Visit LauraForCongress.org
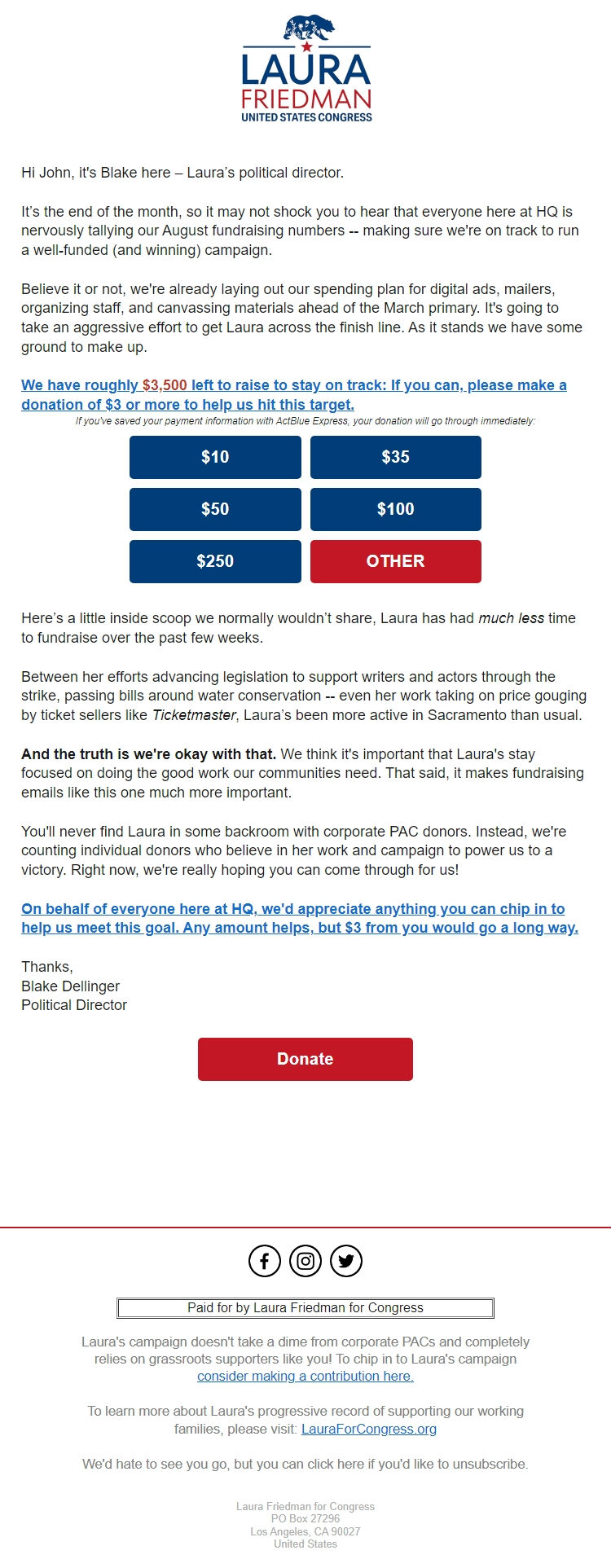 pos(371,1429)
